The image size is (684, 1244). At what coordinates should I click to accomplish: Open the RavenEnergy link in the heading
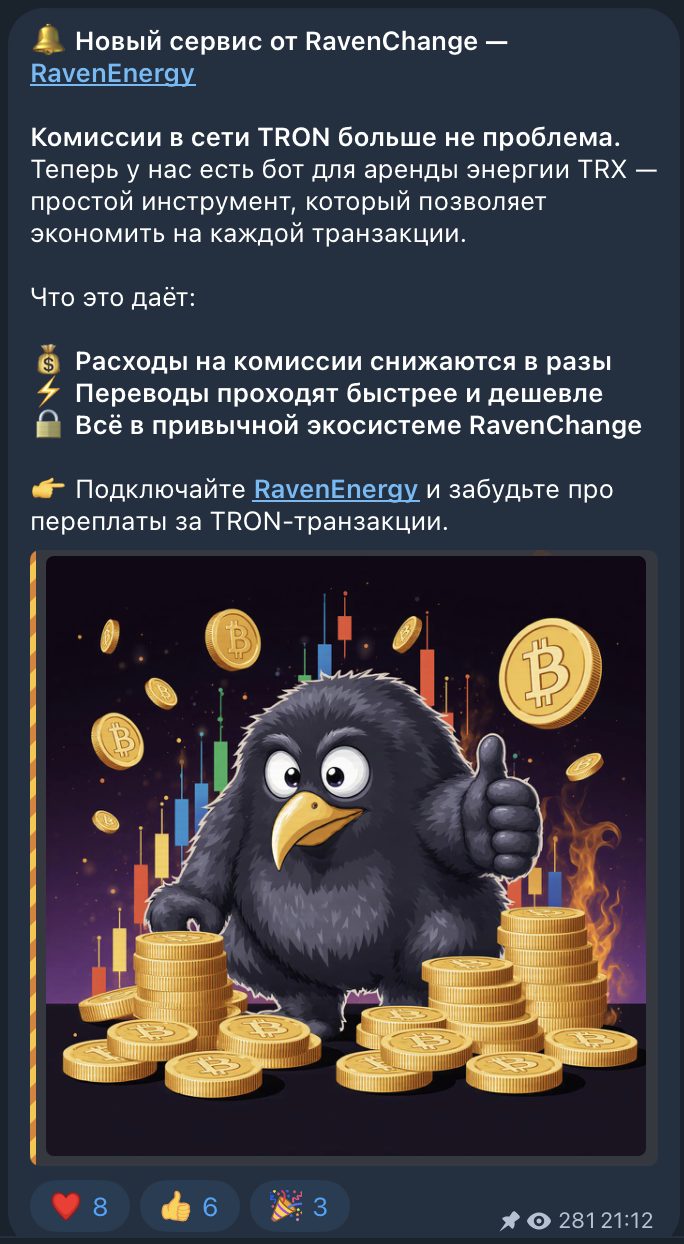[113, 74]
